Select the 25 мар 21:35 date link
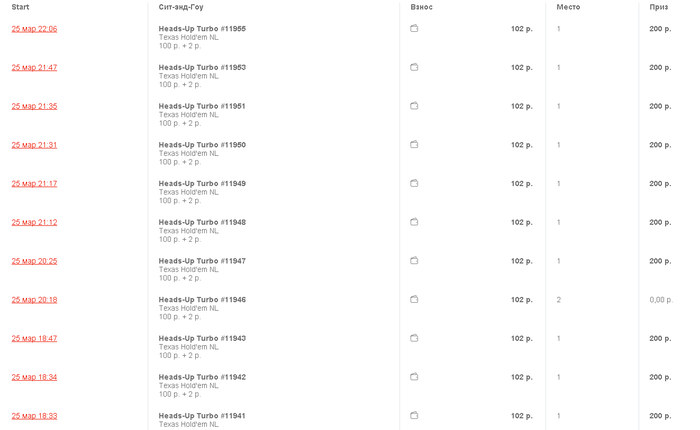700x430 pixels. 34,106
